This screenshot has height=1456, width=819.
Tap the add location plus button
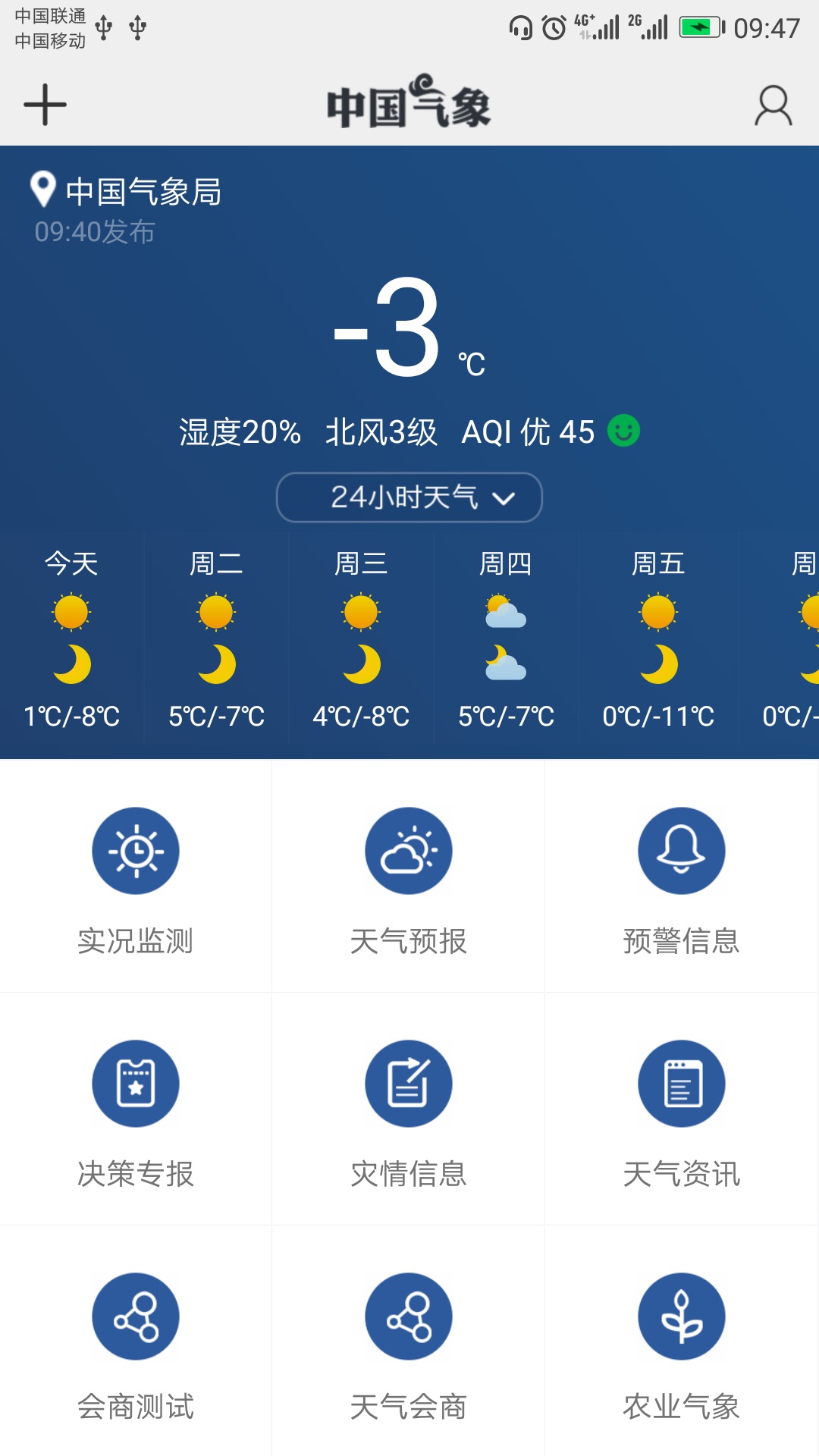(x=43, y=105)
